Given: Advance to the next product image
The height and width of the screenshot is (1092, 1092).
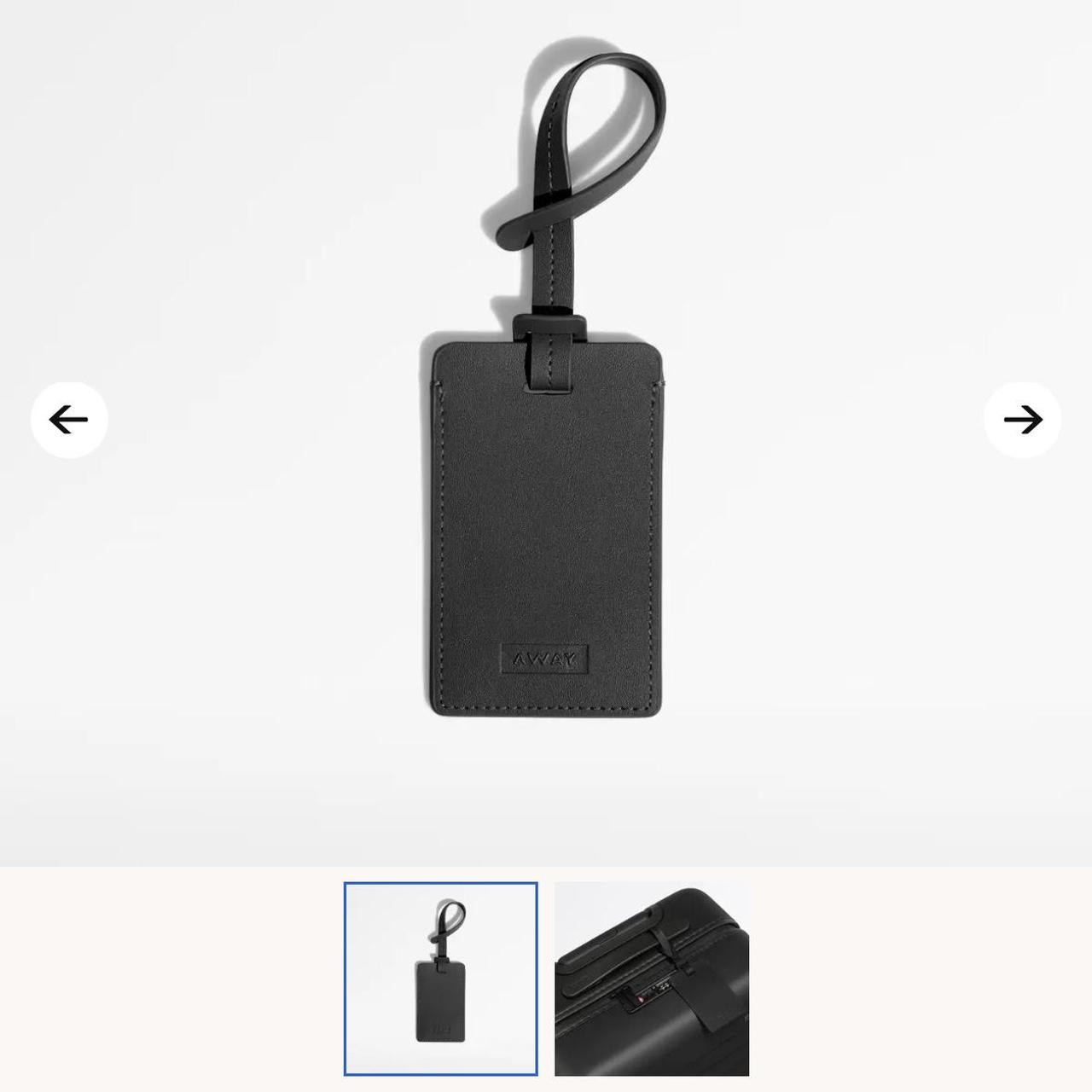Looking at the screenshot, I should [1022, 420].
